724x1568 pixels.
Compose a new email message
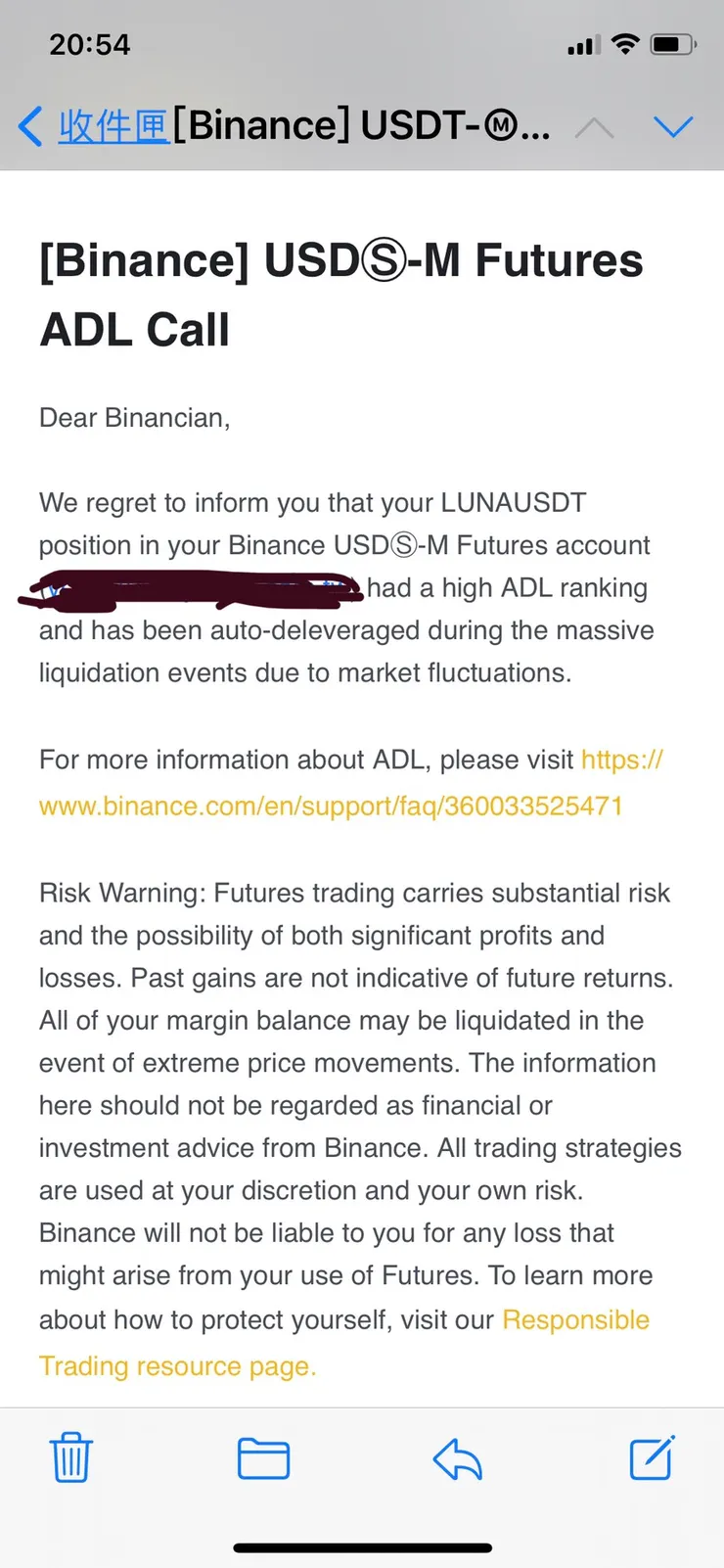coord(652,1457)
